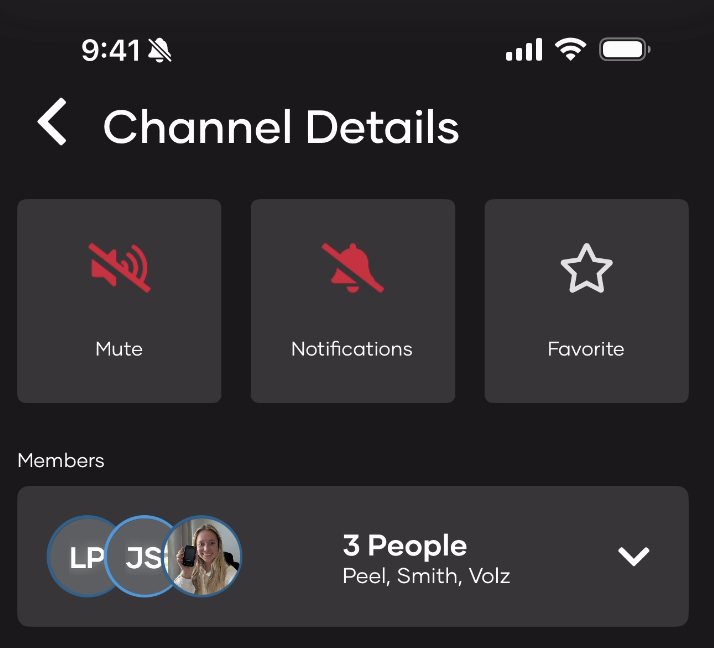Viewport: 714px width, 648px height.
Task: Open the Notifications setting tile
Action: coord(352,300)
